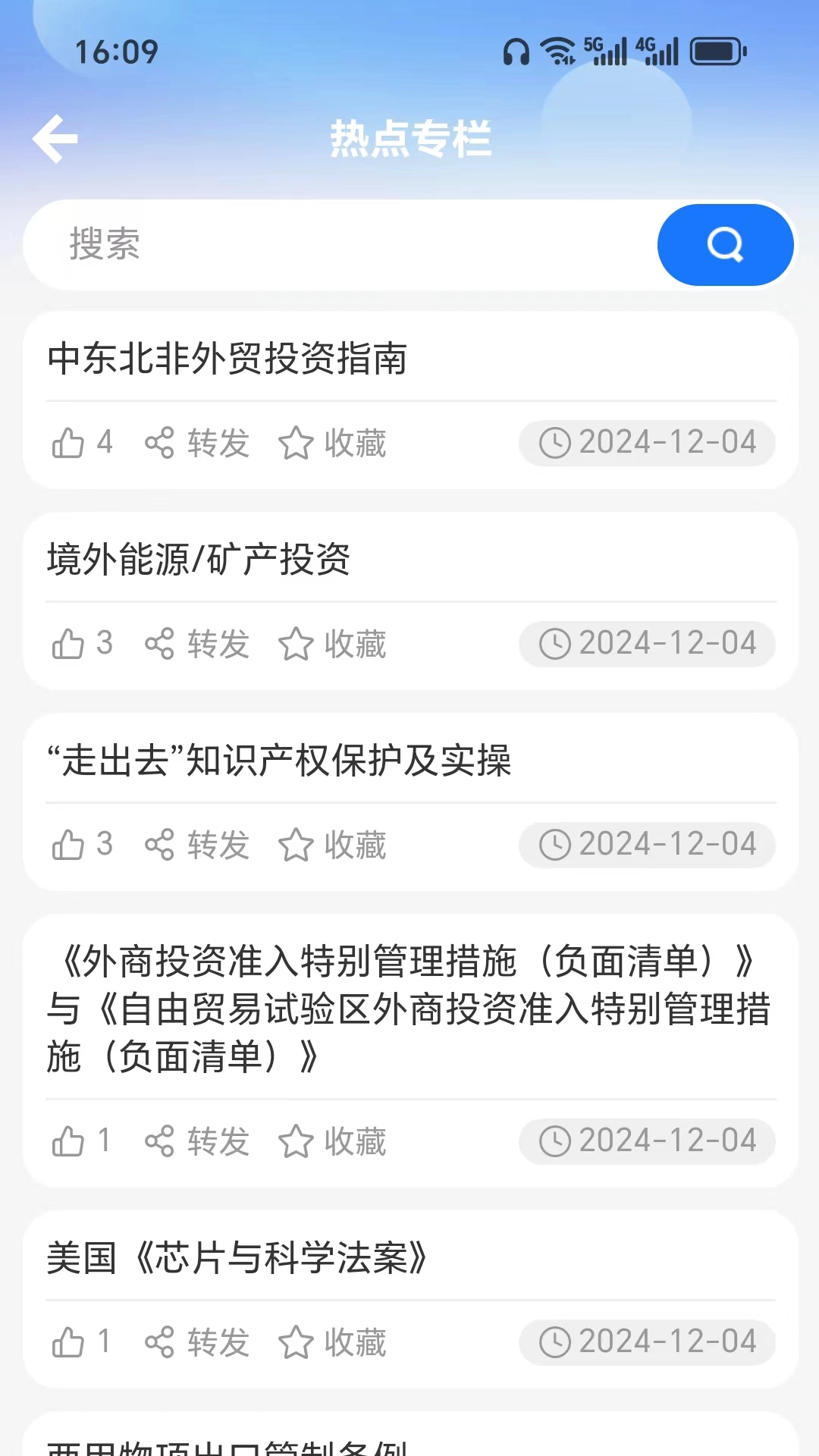Screen dimensions: 819x1456
Task: Tap the like count 3 on 境外能源/矿产投资
Action: point(105,645)
